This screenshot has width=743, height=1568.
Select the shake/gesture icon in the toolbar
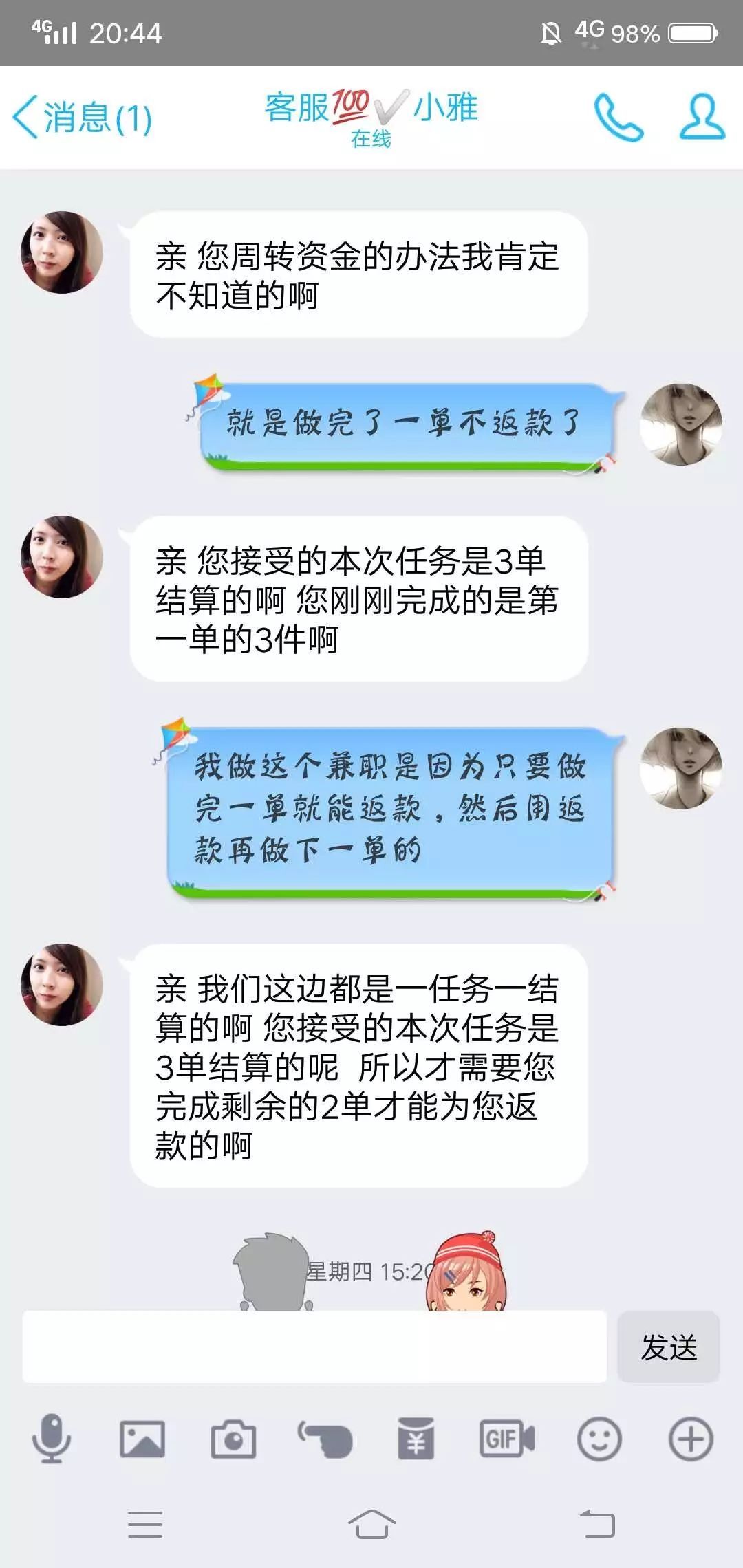click(x=325, y=1437)
